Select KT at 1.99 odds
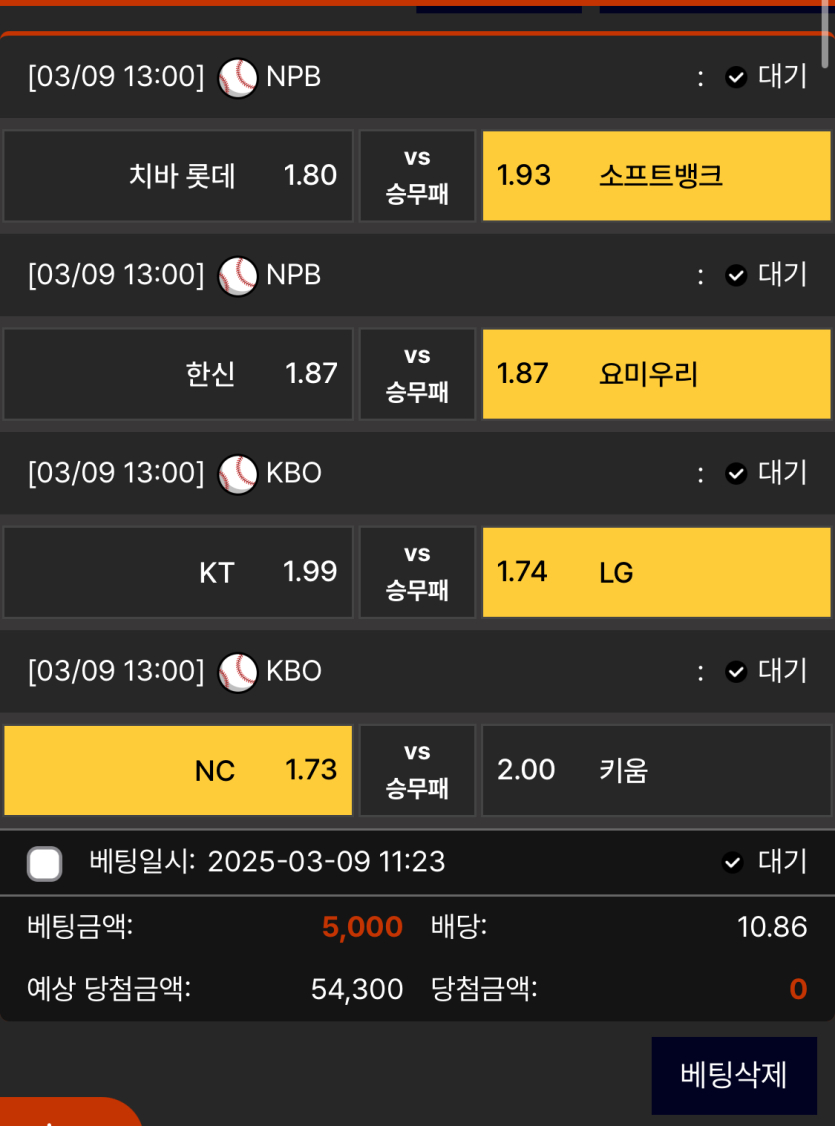Viewport: 835px width, 1126px height. point(178,572)
